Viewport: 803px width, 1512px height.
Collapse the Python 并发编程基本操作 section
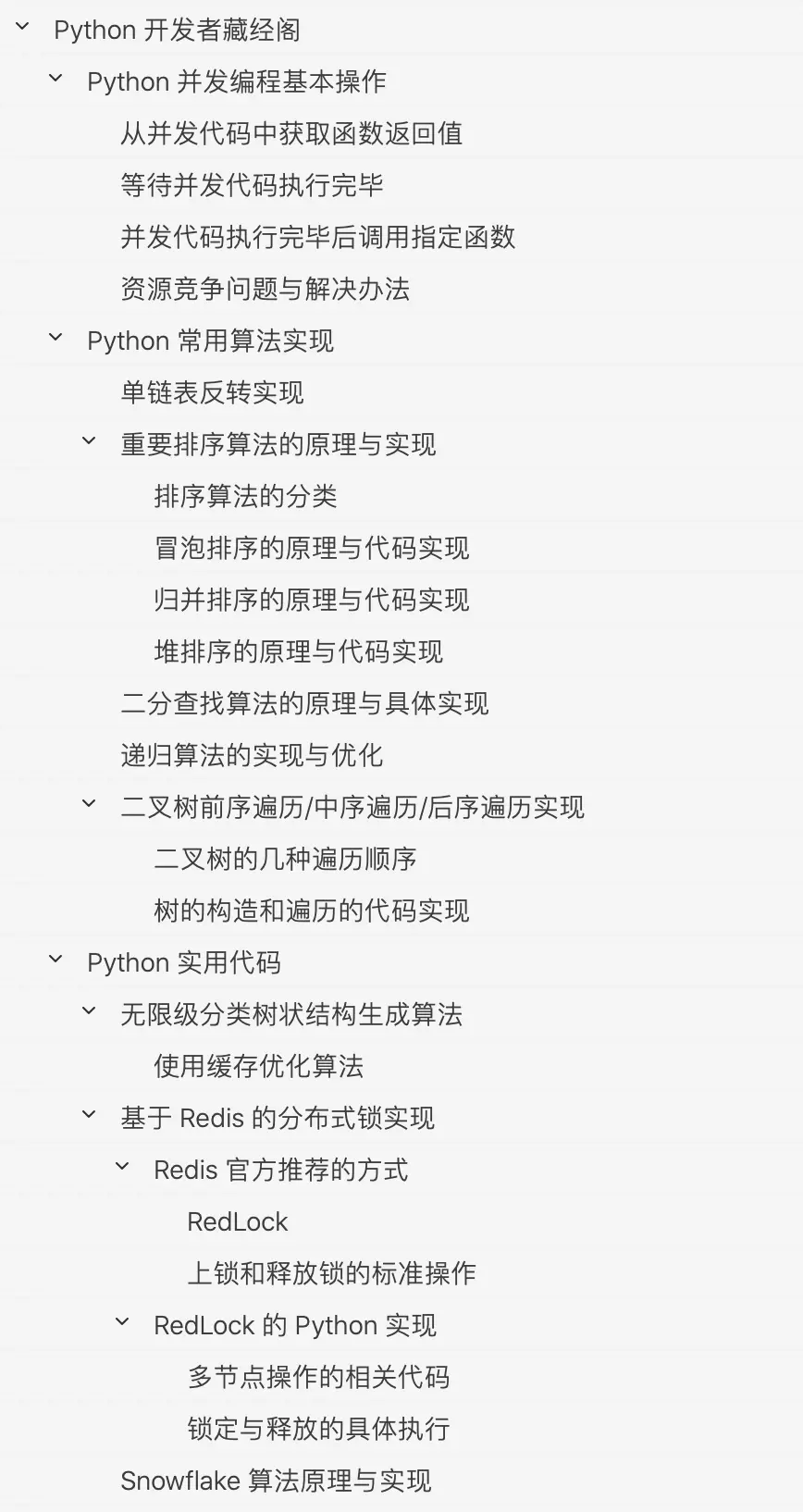click(56, 80)
